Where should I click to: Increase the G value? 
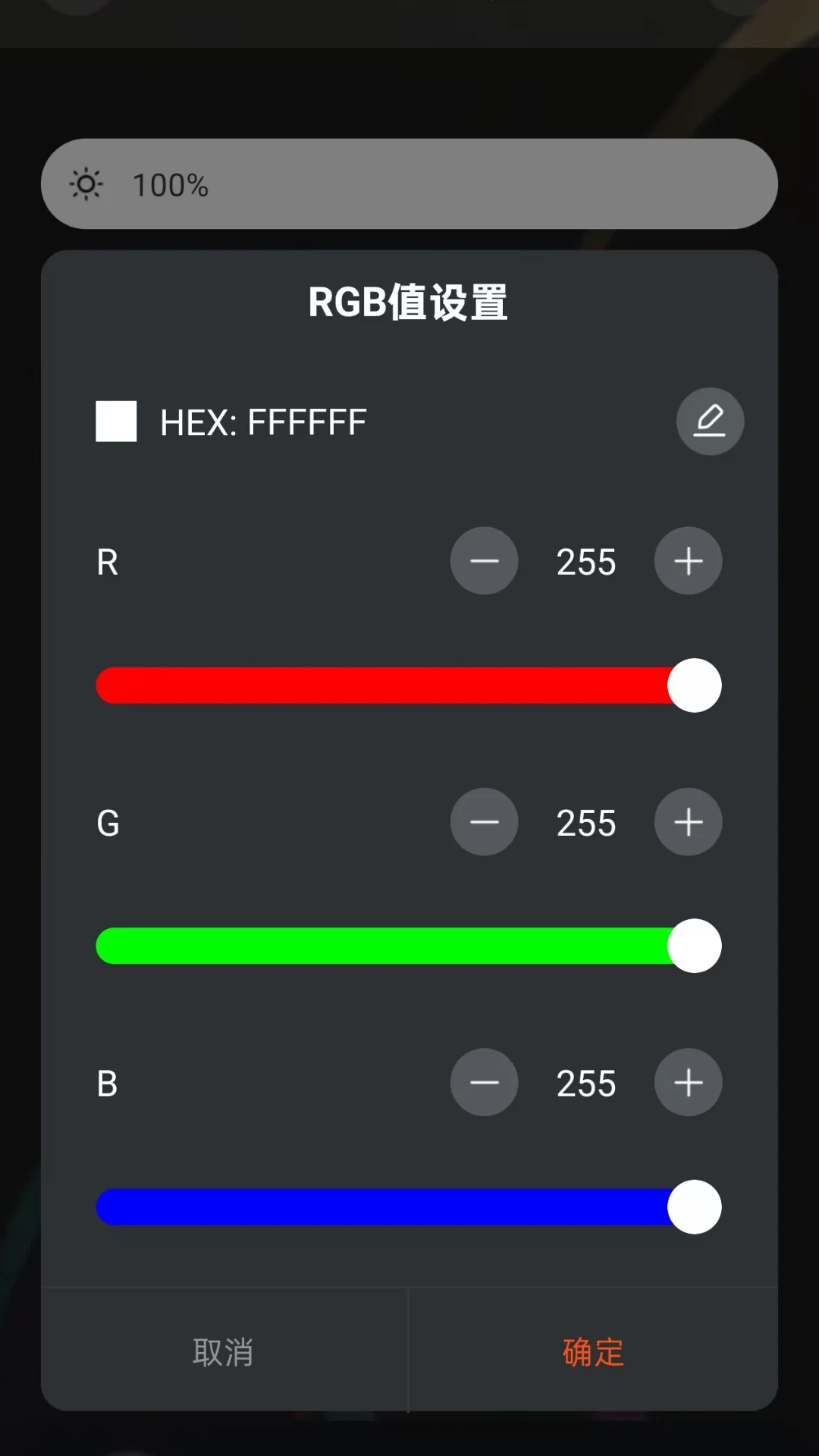point(688,822)
